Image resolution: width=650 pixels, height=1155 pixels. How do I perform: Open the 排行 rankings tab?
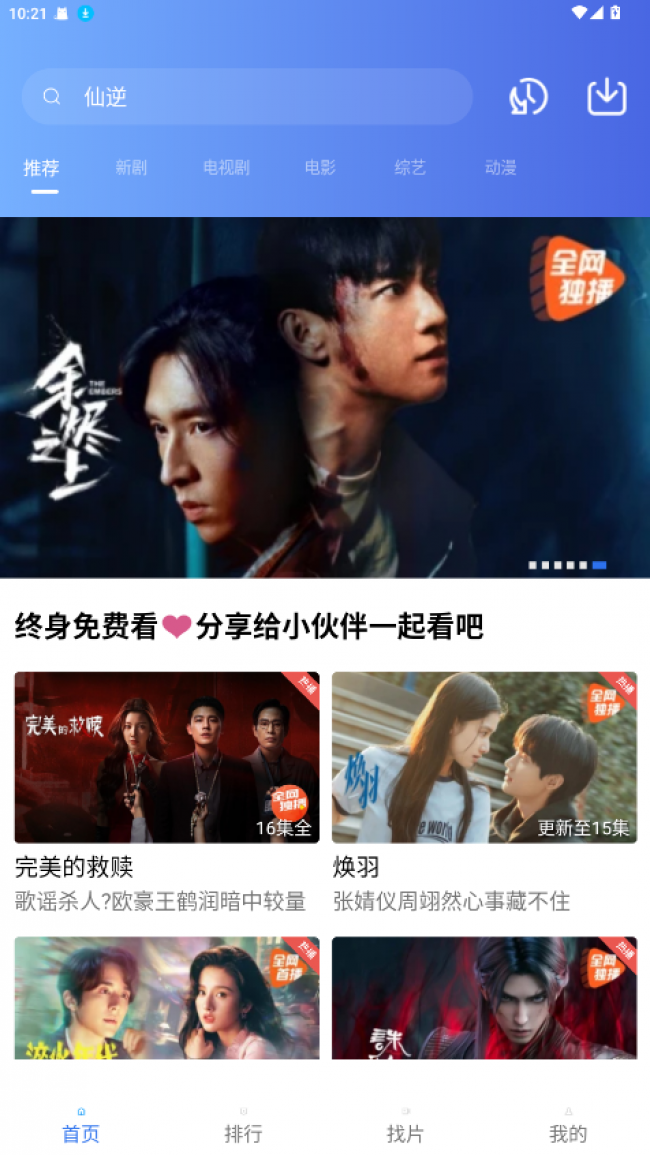(243, 1125)
